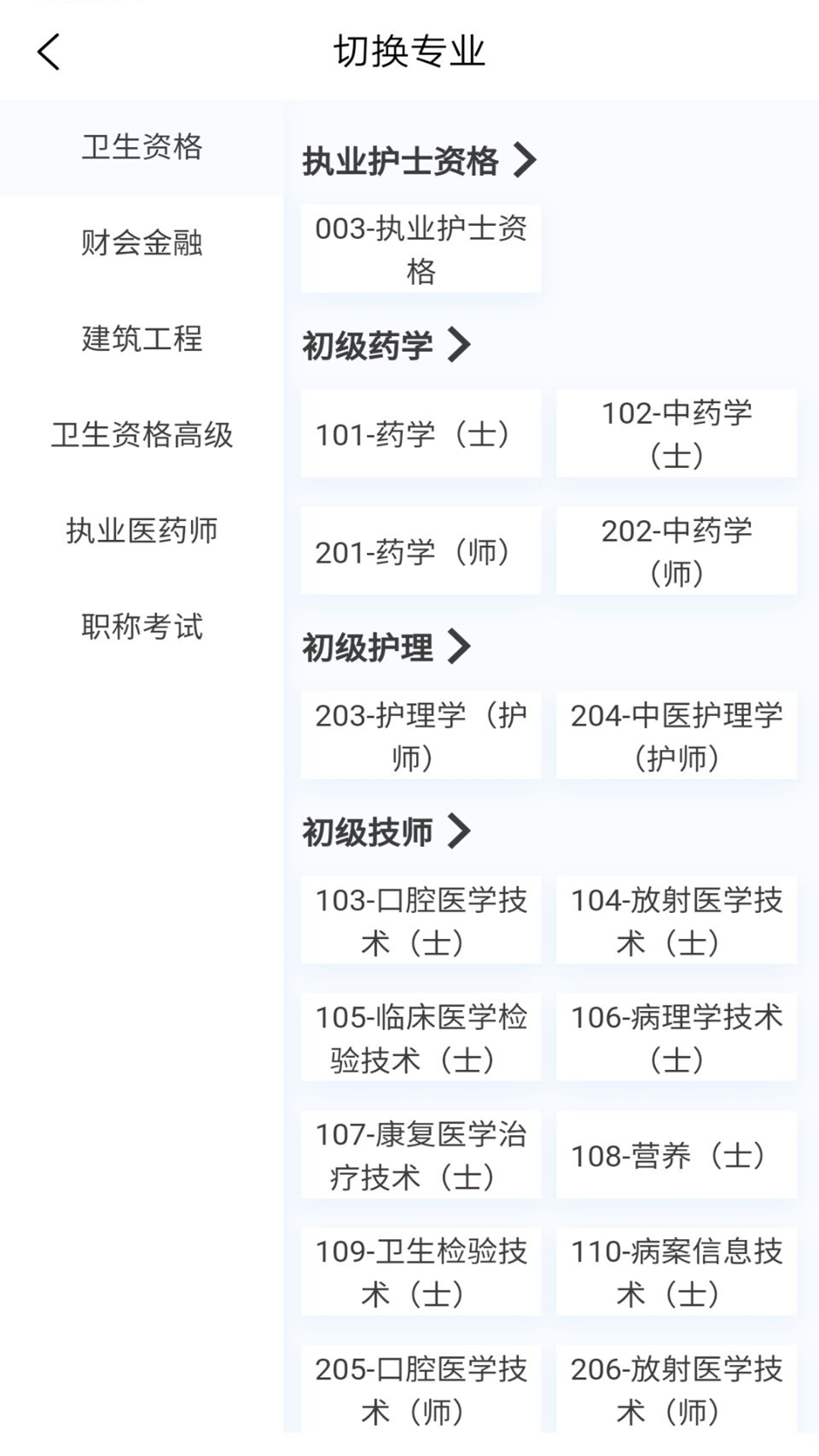Choose 202-中药学（师）
The width and height of the screenshot is (819, 1456).
click(x=676, y=551)
